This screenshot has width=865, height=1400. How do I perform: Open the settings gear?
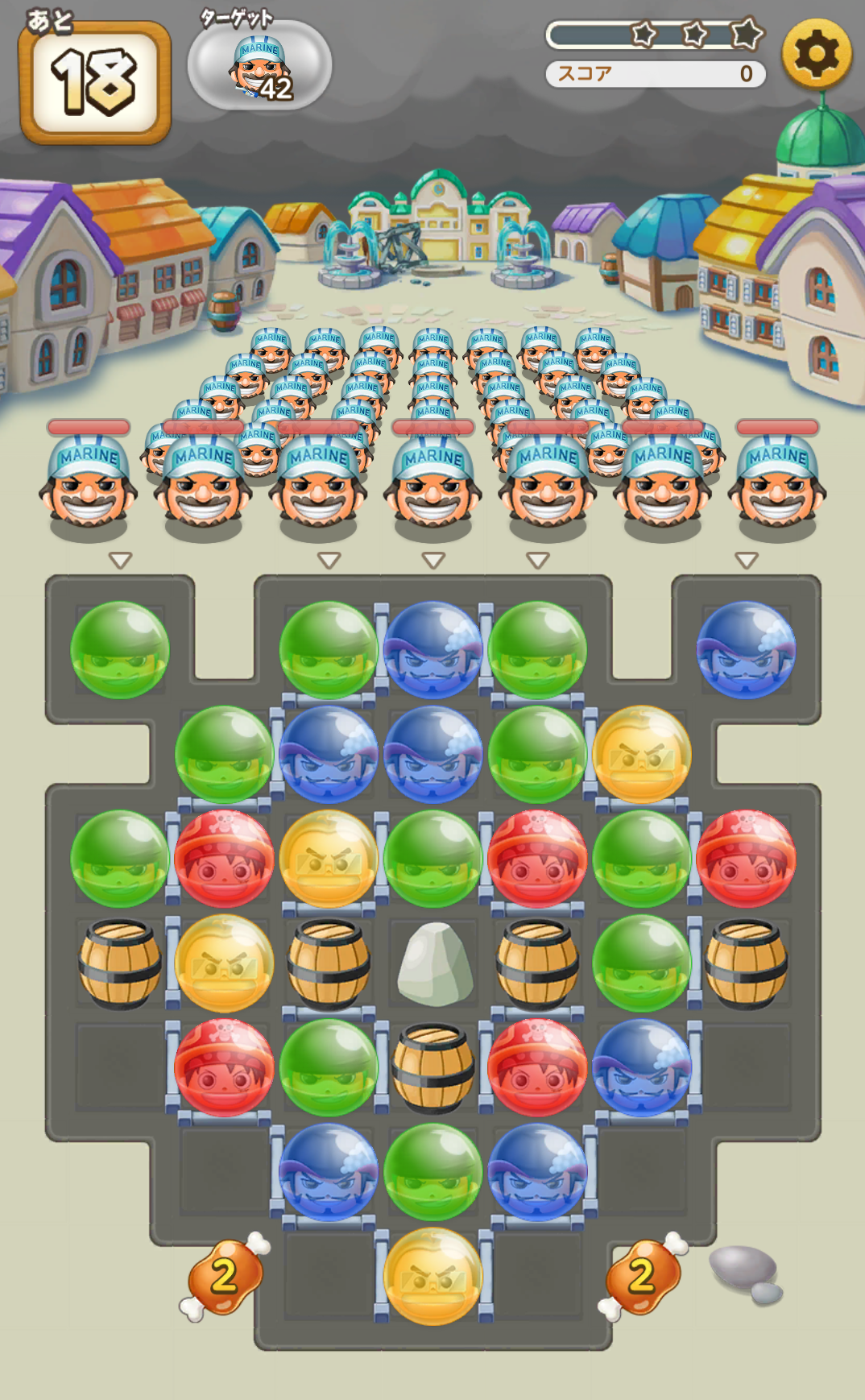817,54
